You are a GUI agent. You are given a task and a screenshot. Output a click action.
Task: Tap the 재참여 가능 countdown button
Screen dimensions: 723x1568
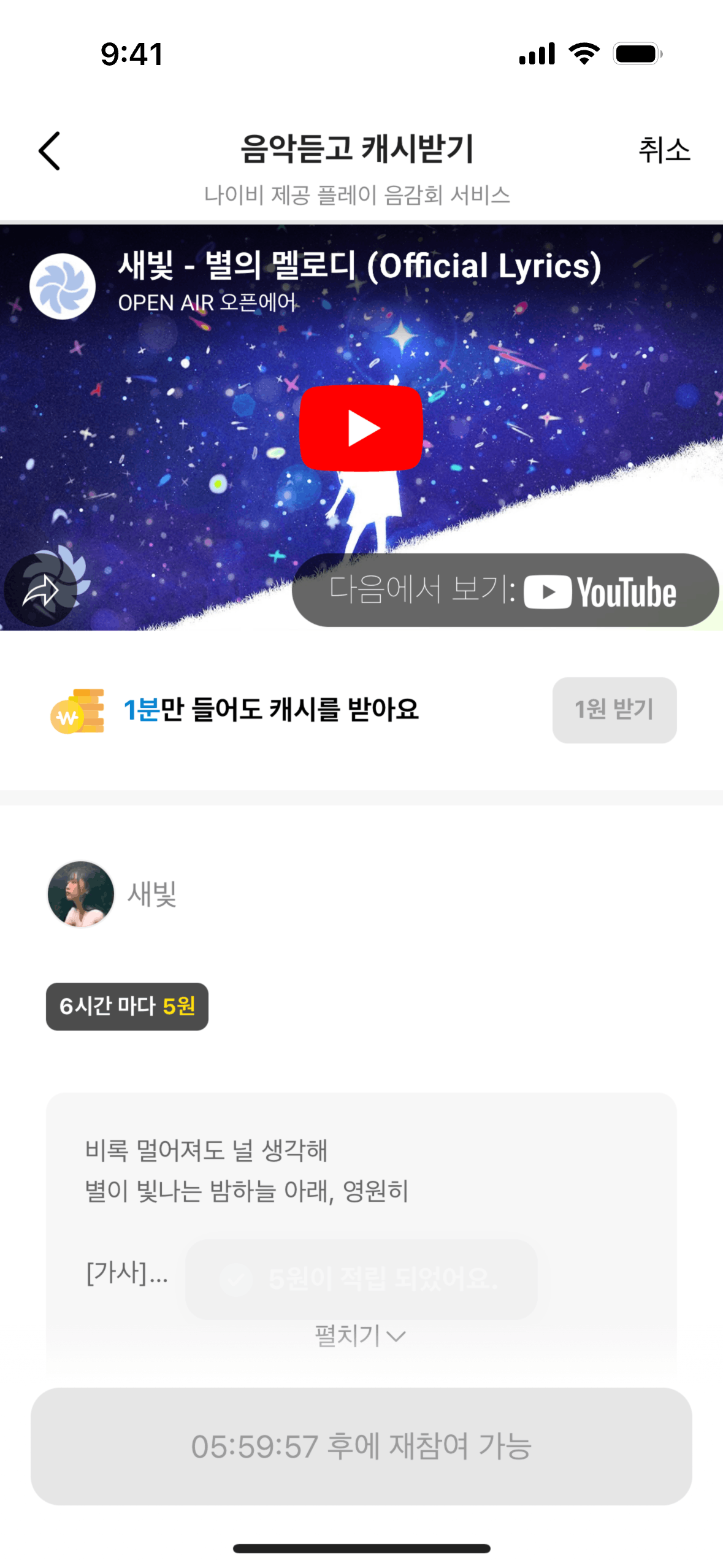[361, 1446]
